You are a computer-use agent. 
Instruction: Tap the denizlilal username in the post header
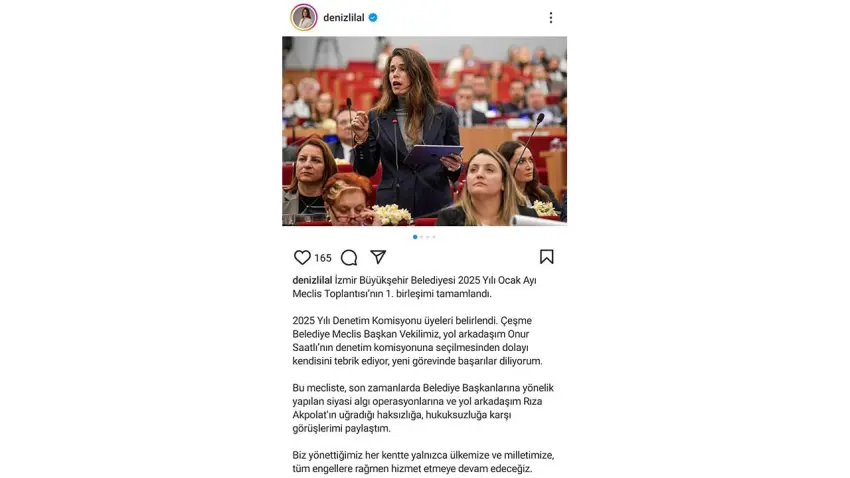(x=344, y=18)
